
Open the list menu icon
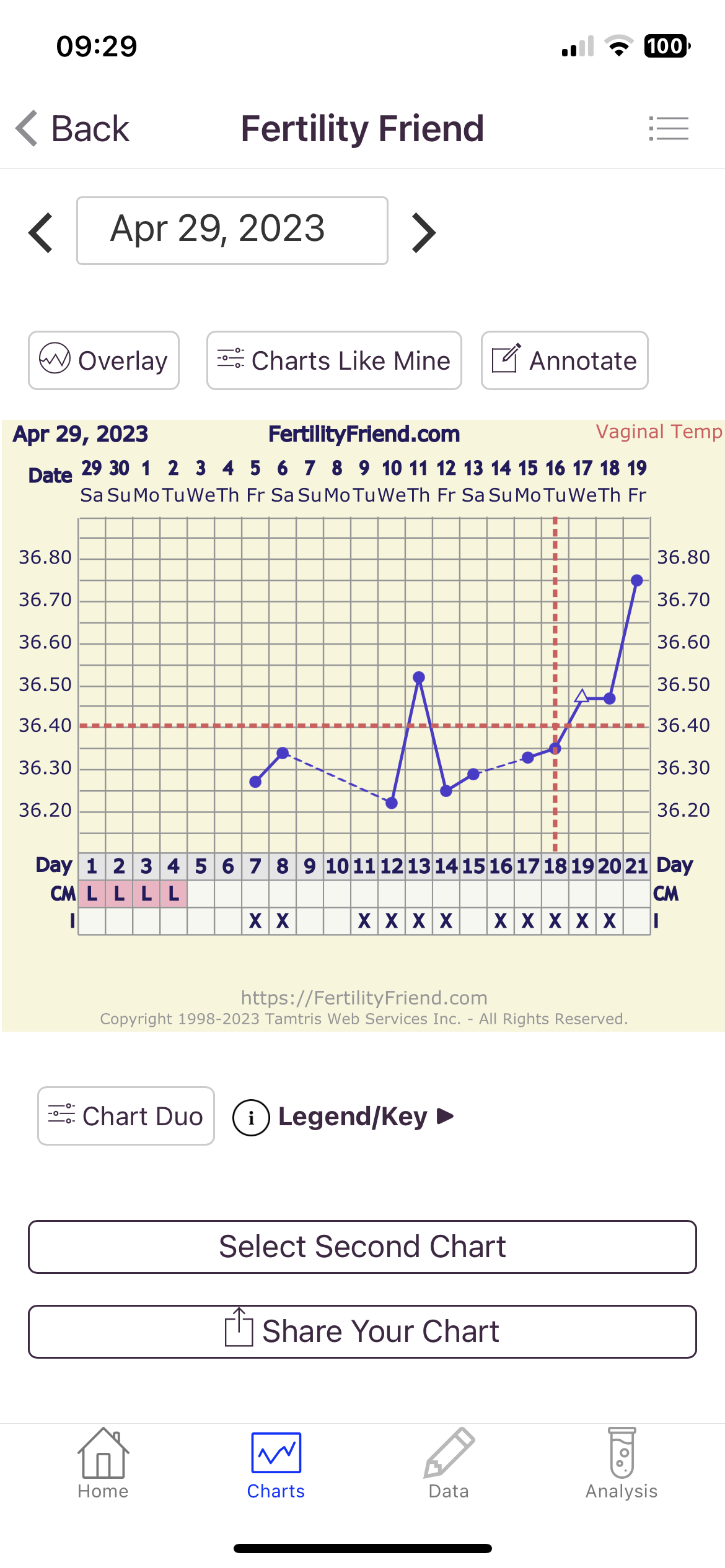coord(669,129)
